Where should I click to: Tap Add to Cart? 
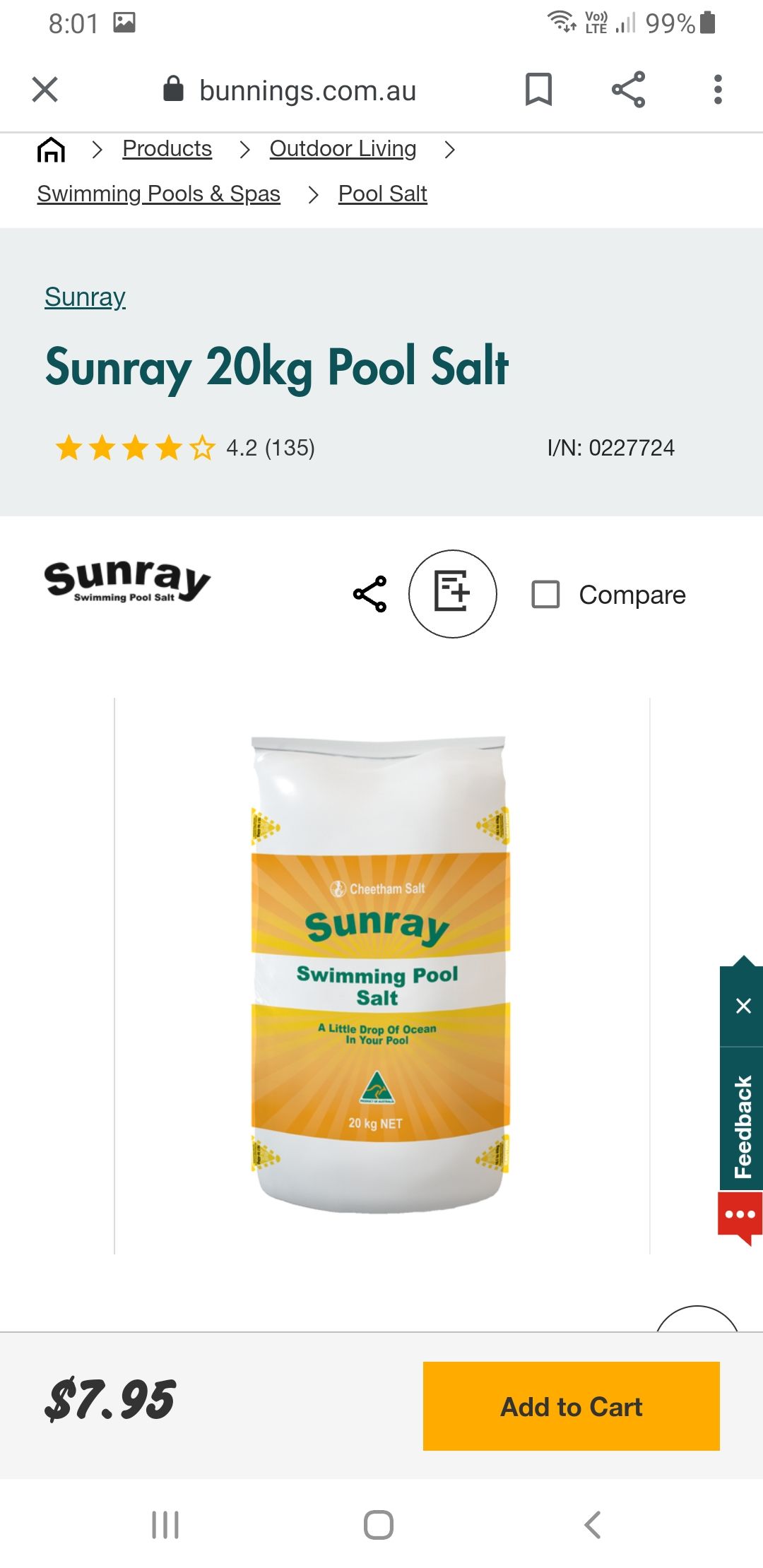pos(570,1406)
